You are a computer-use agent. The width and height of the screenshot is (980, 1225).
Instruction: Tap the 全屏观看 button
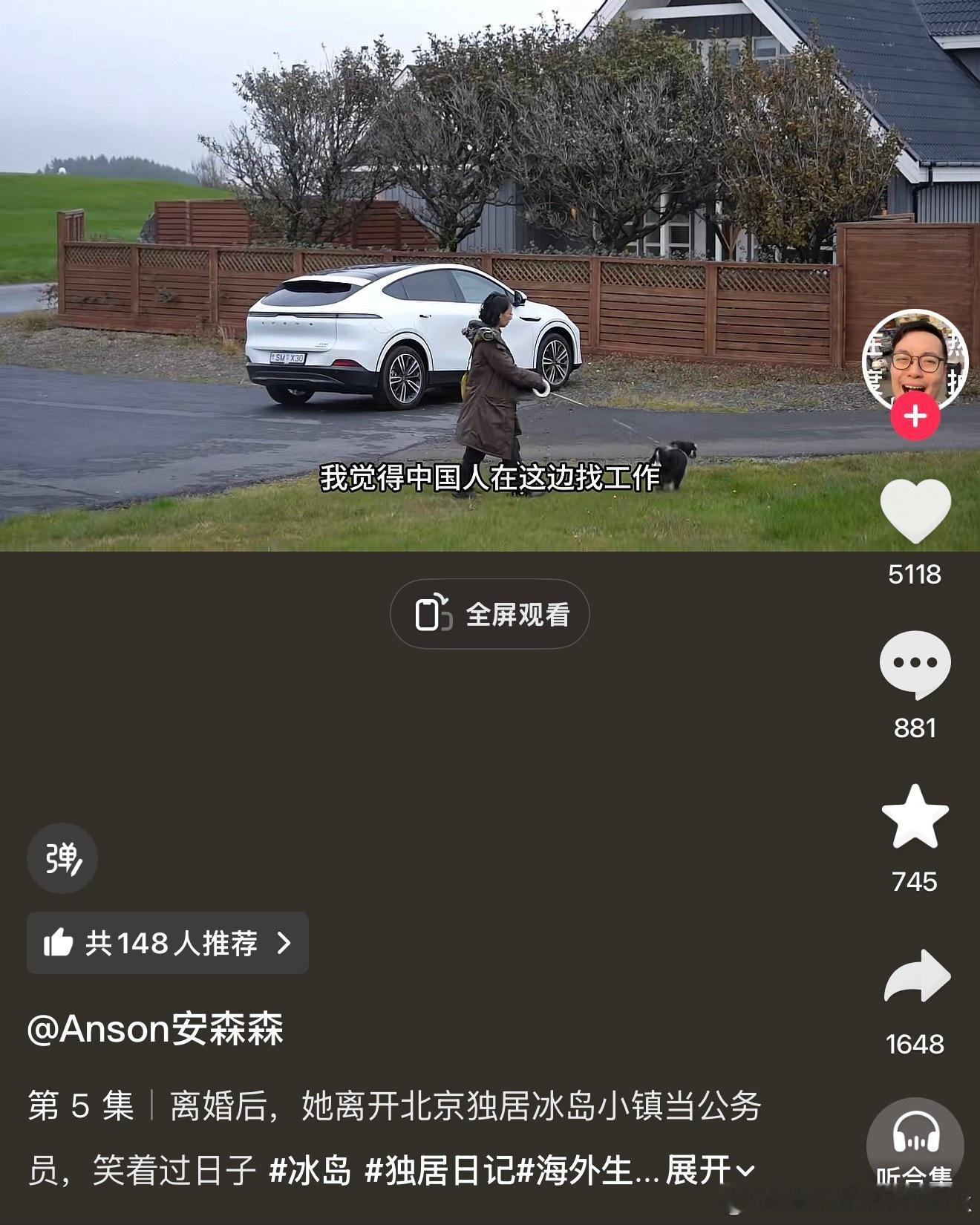pyautogui.click(x=490, y=614)
